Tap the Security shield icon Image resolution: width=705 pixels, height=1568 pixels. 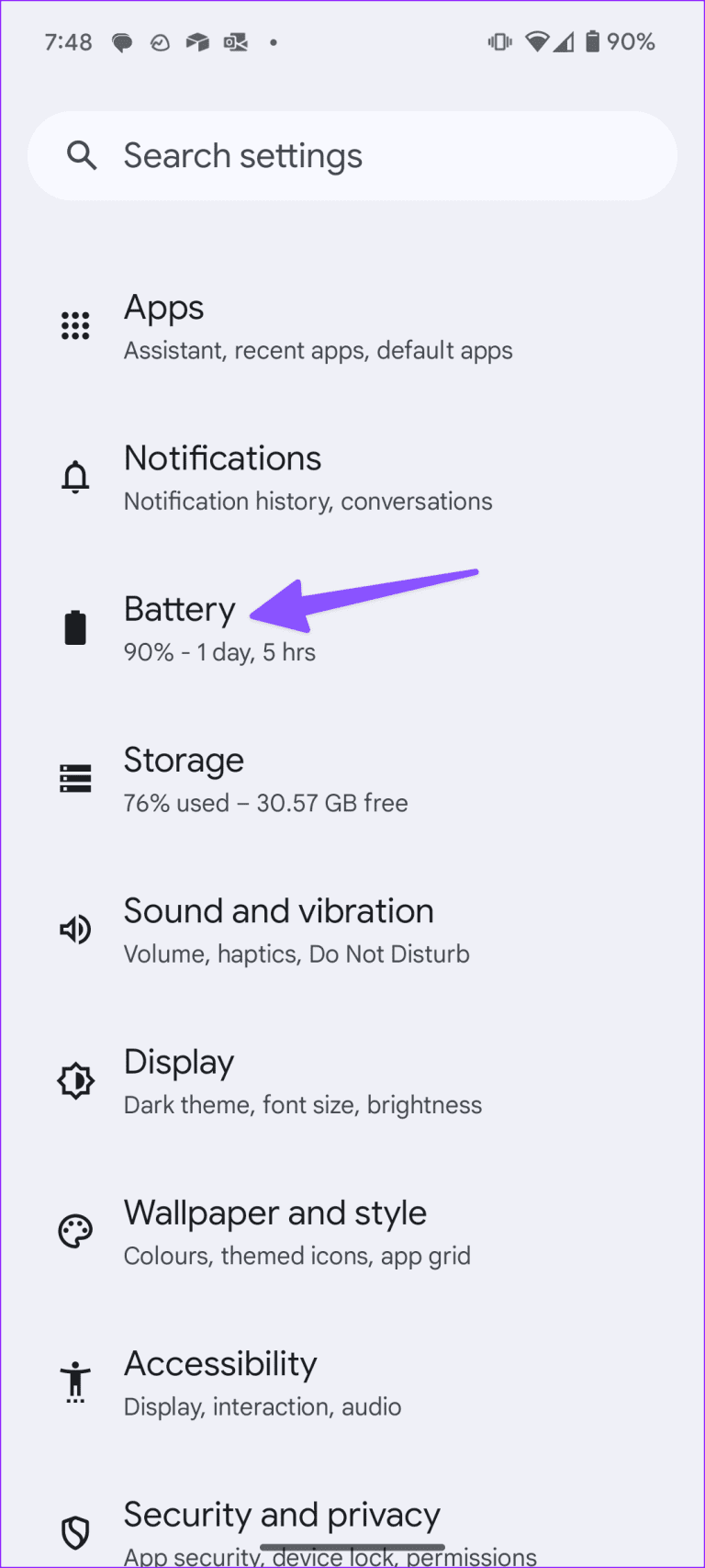75,1529
